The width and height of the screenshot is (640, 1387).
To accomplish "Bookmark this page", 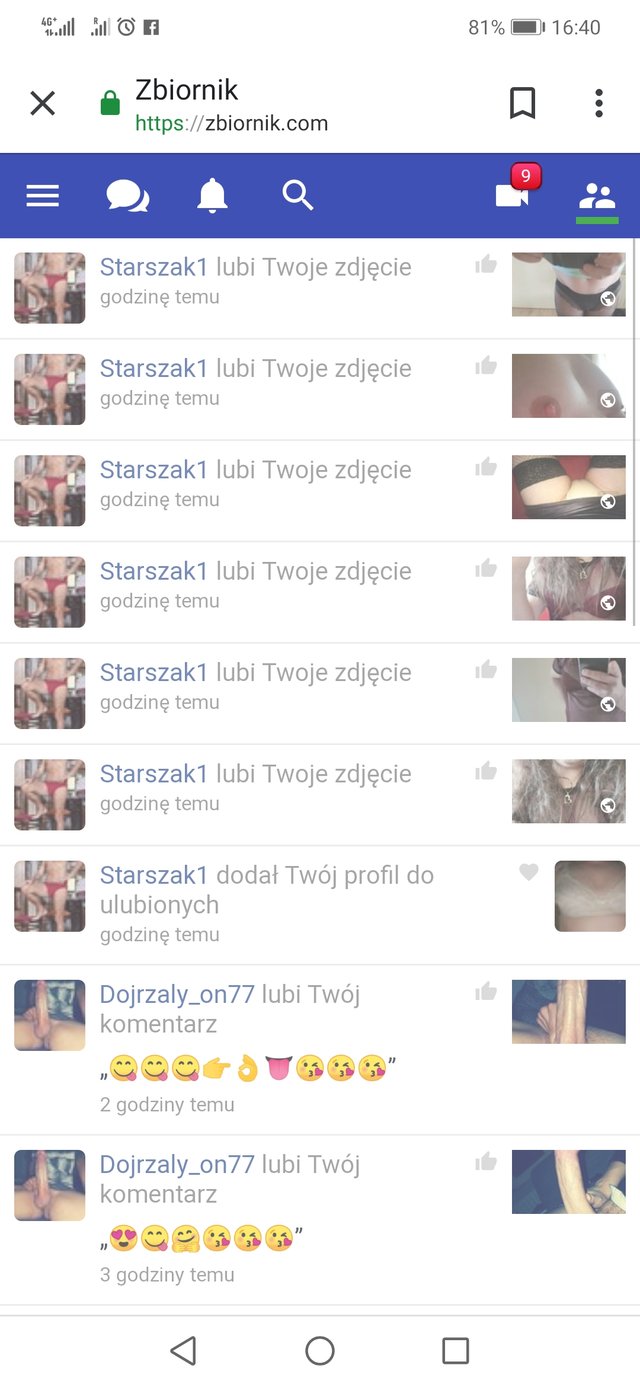I will (x=522, y=103).
